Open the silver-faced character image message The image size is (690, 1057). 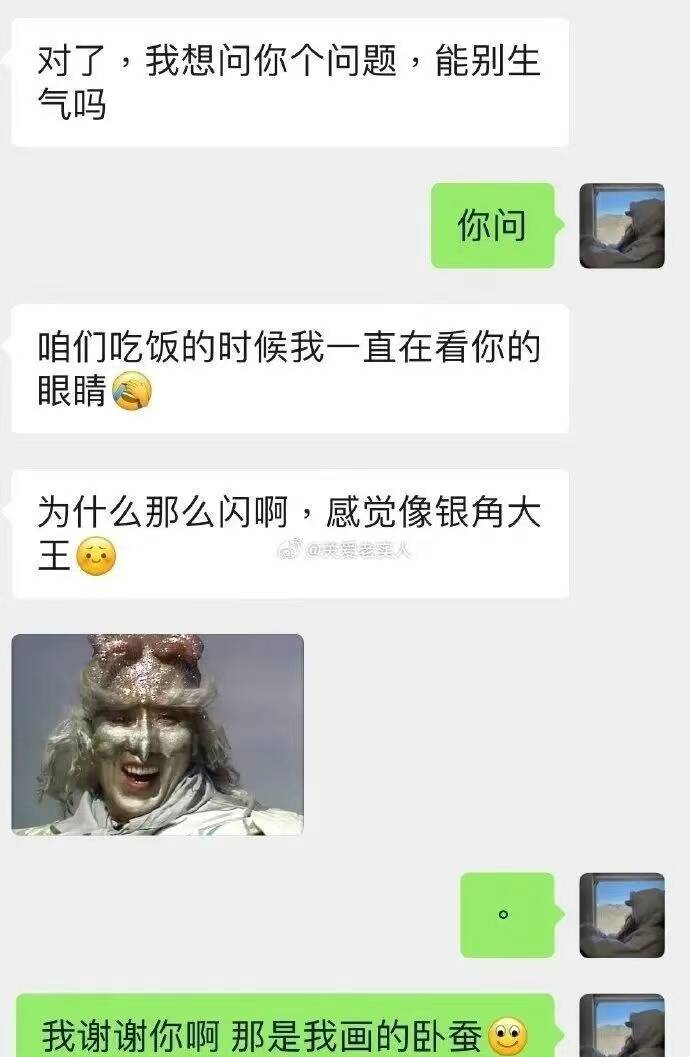pyautogui.click(x=157, y=735)
